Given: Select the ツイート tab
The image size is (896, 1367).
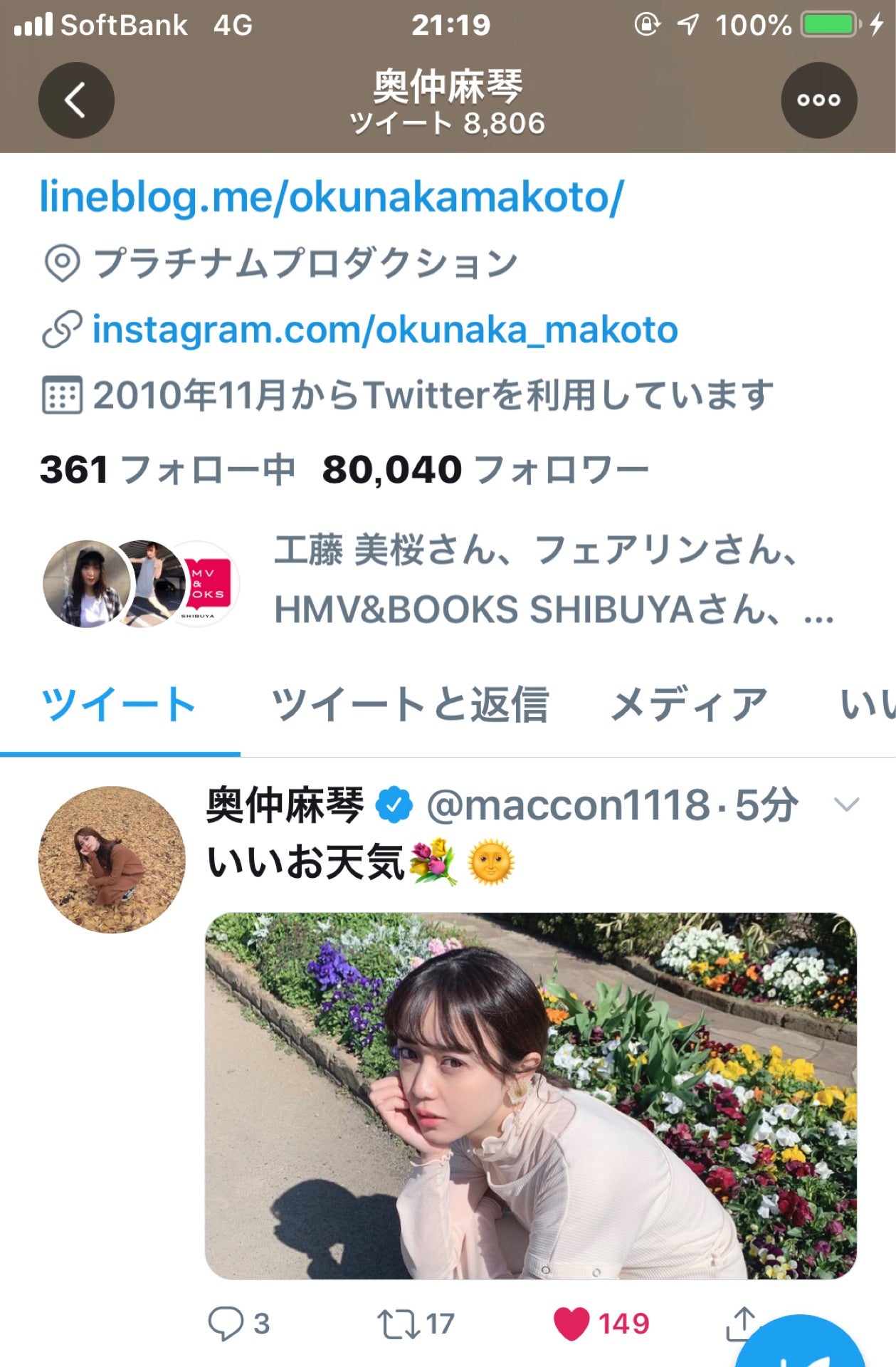Looking at the screenshot, I should pyautogui.click(x=119, y=706).
